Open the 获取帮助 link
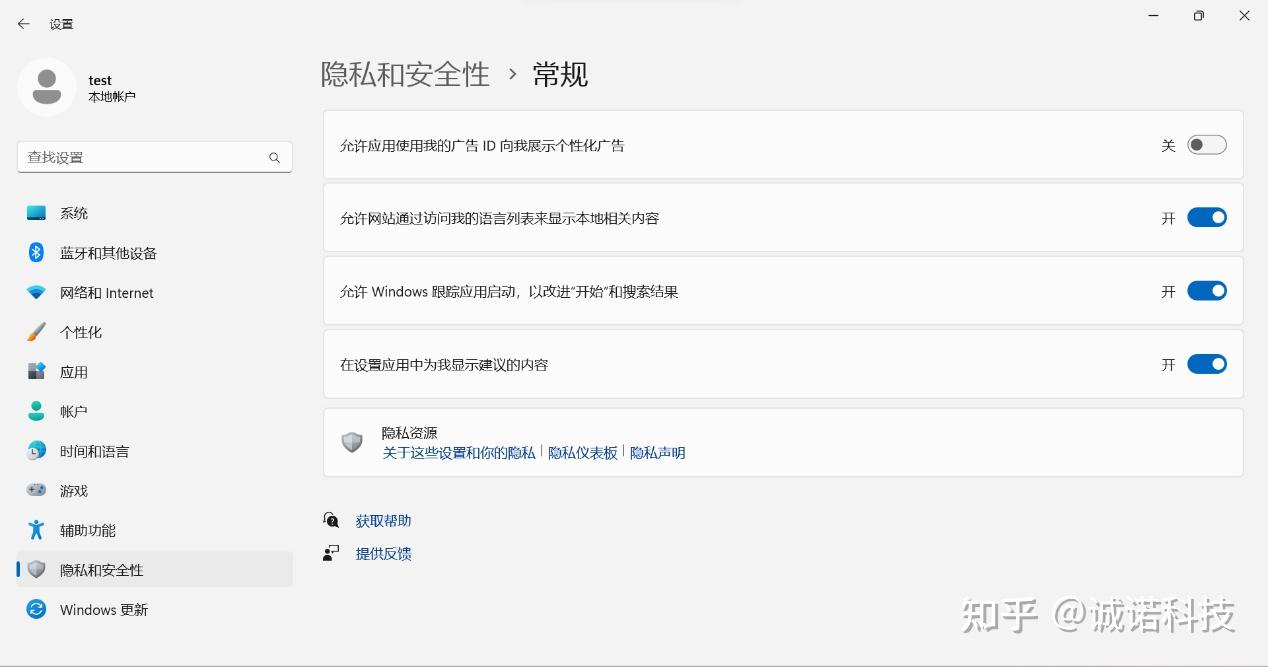Screen dimensions: 1268x667 pyautogui.click(x=383, y=521)
